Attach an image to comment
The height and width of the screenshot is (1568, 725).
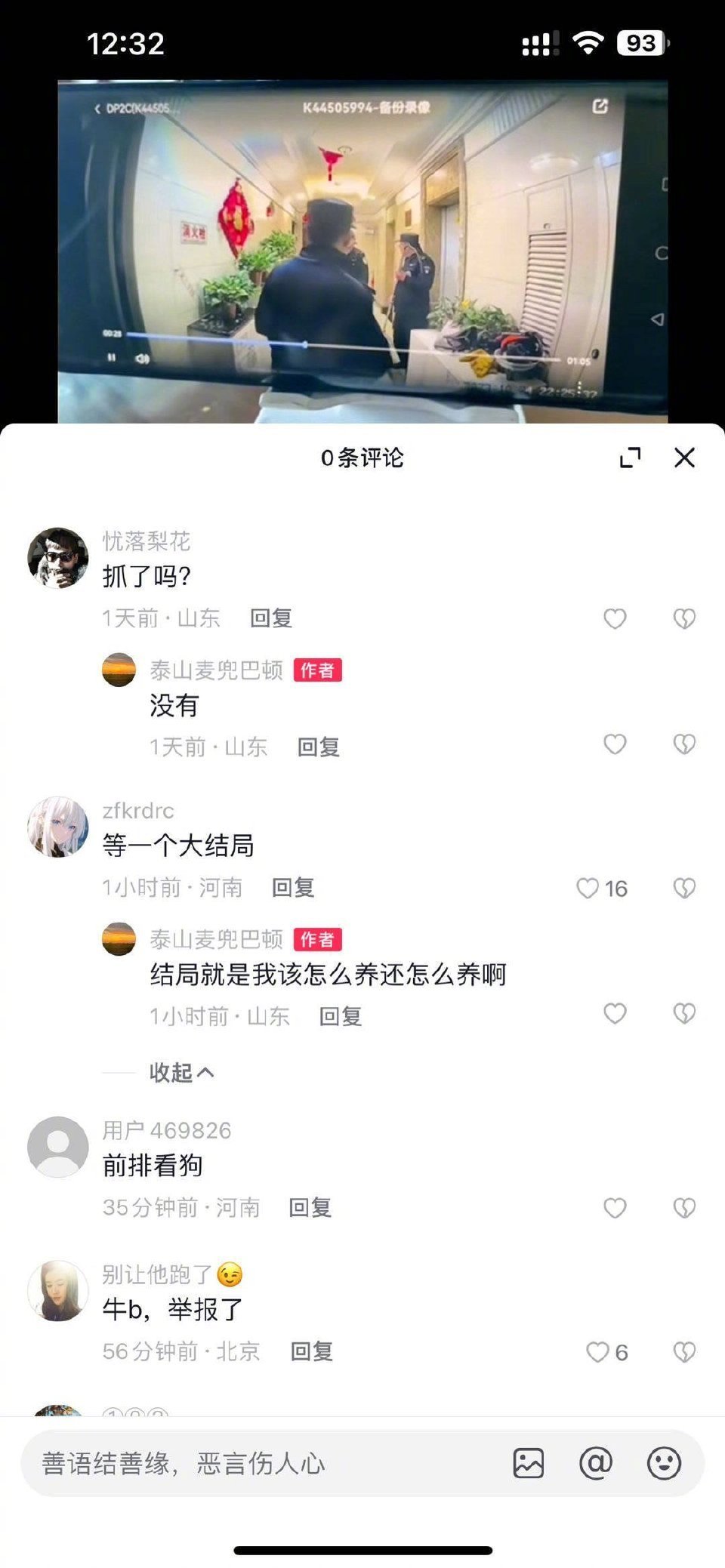(x=529, y=1464)
